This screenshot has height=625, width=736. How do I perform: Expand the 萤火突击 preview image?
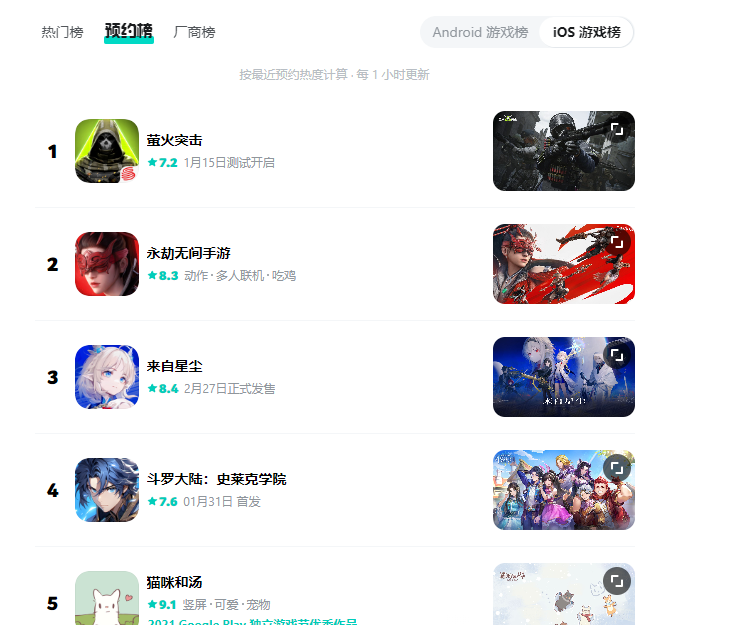[x=617, y=129]
